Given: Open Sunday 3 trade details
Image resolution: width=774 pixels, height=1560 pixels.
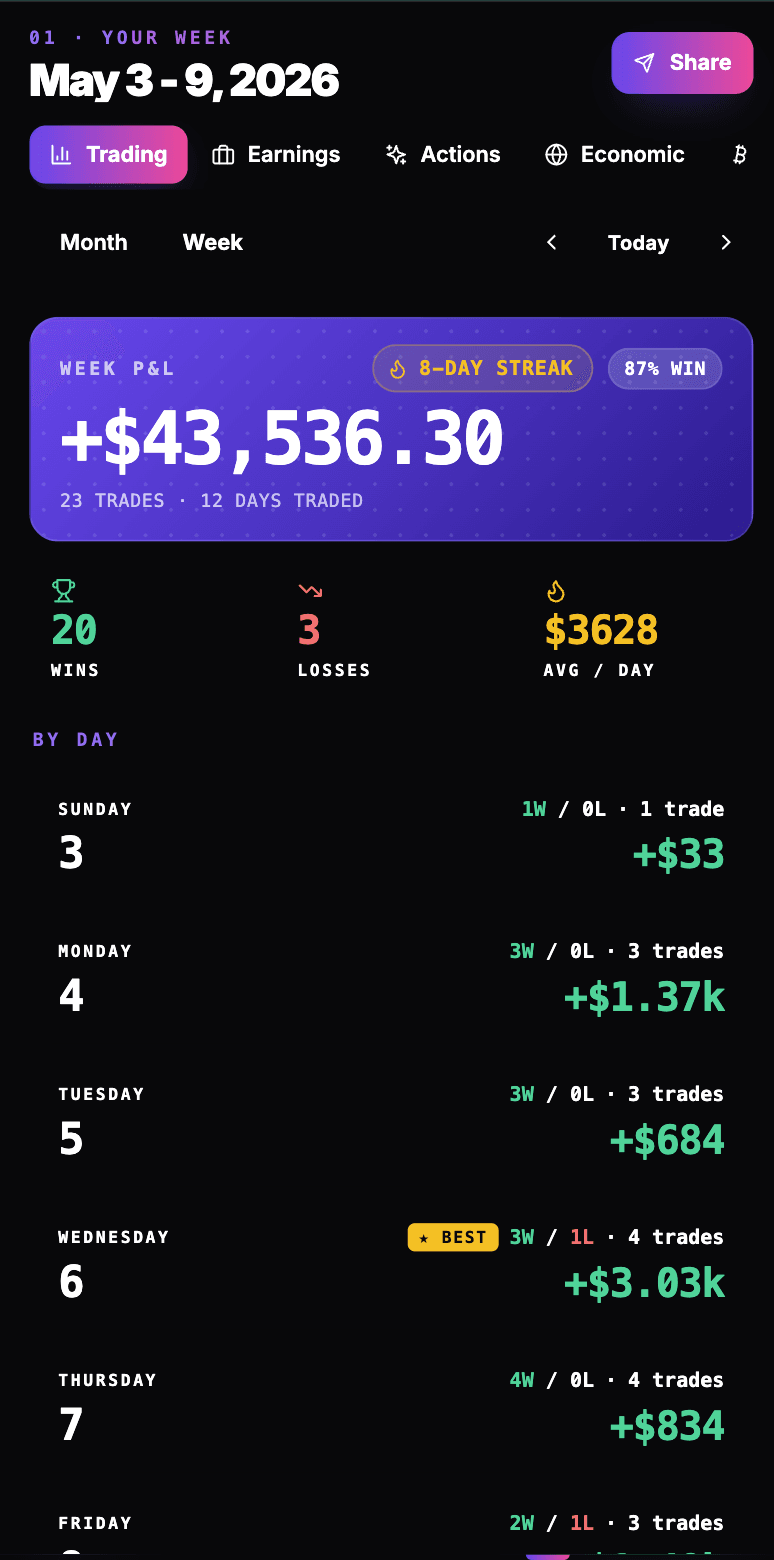Looking at the screenshot, I should coord(391,836).
